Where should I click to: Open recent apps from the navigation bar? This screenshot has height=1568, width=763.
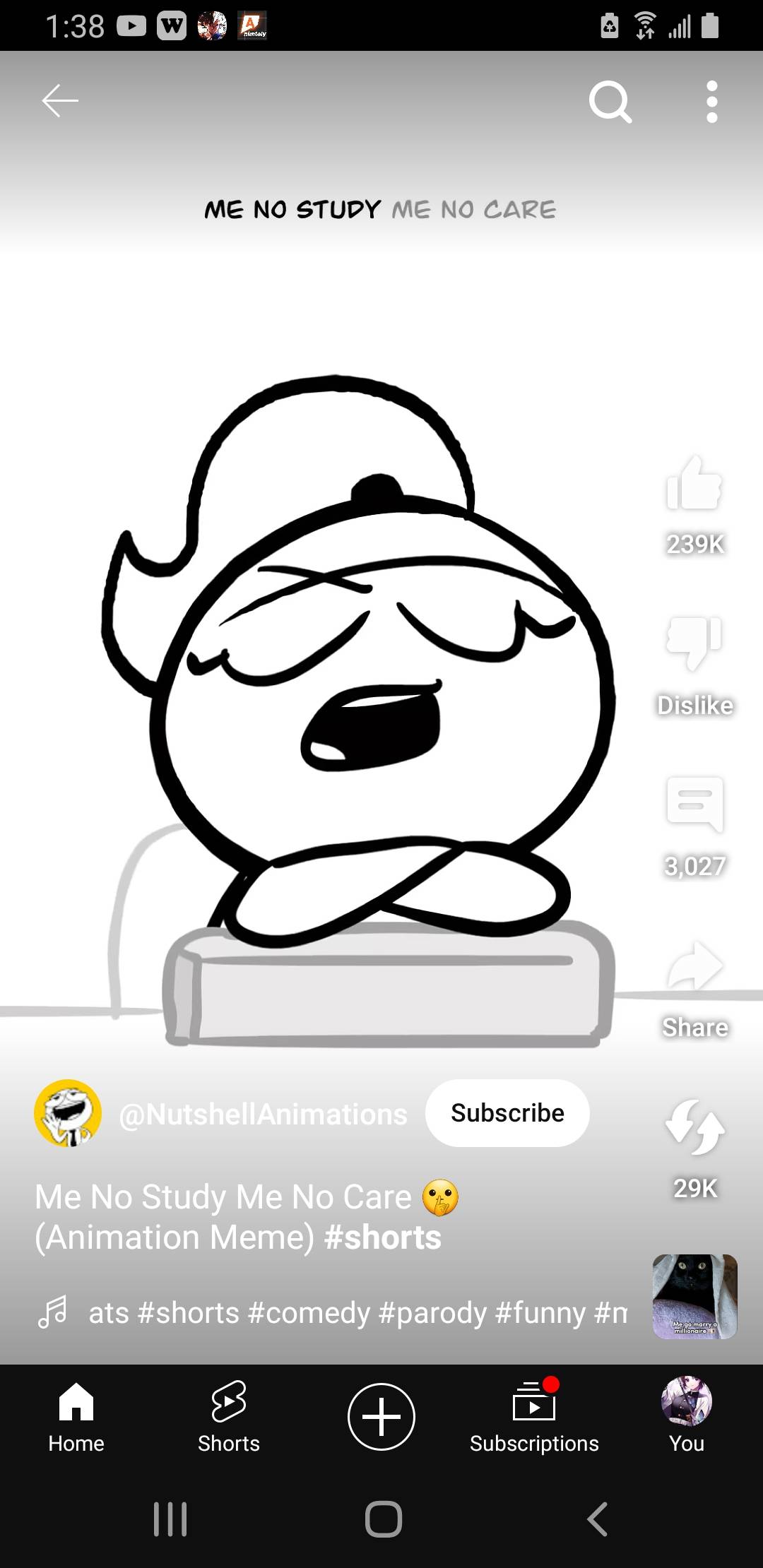click(x=170, y=1519)
